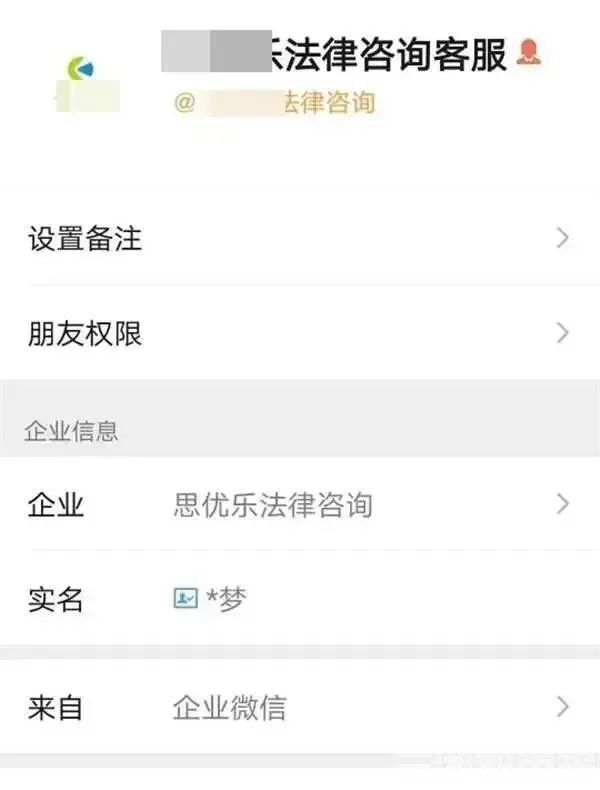Image resolution: width=600 pixels, height=790 pixels.
Task: Open the 来自 企业微信 row
Action: click(300, 708)
